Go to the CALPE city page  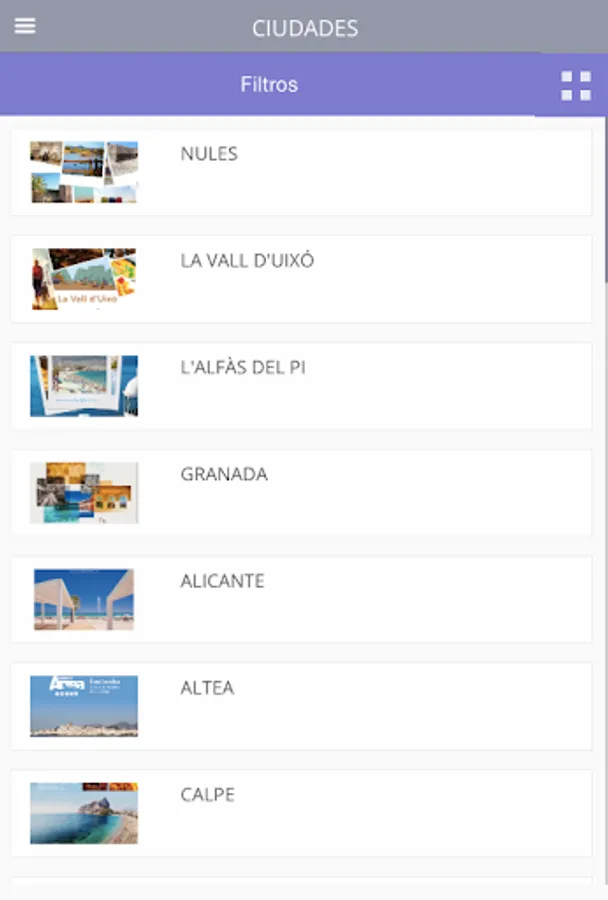(300, 814)
